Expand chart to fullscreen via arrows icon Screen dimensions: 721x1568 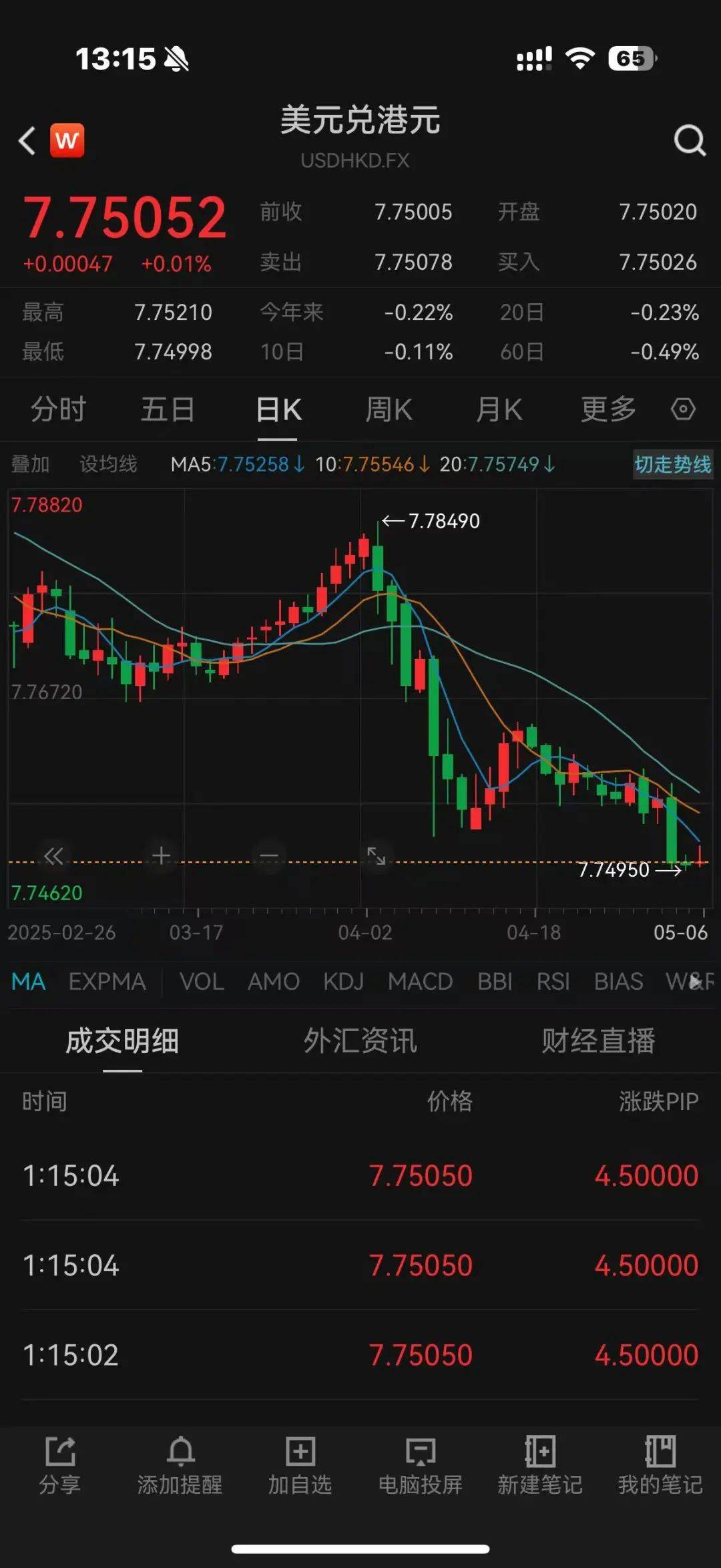pyautogui.click(x=377, y=855)
